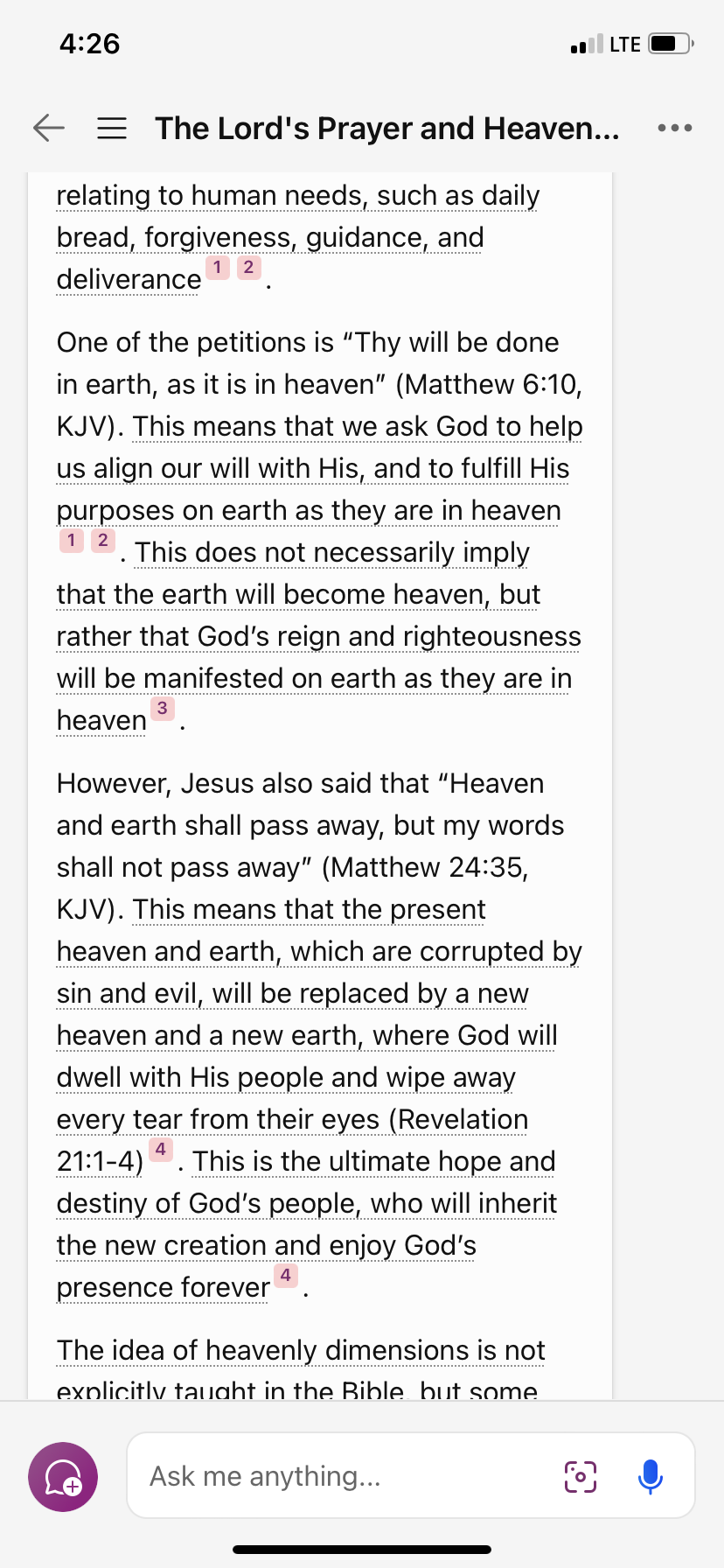724x1568 pixels.
Task: Open citation 3 after 'heaven'
Action: 163,708
